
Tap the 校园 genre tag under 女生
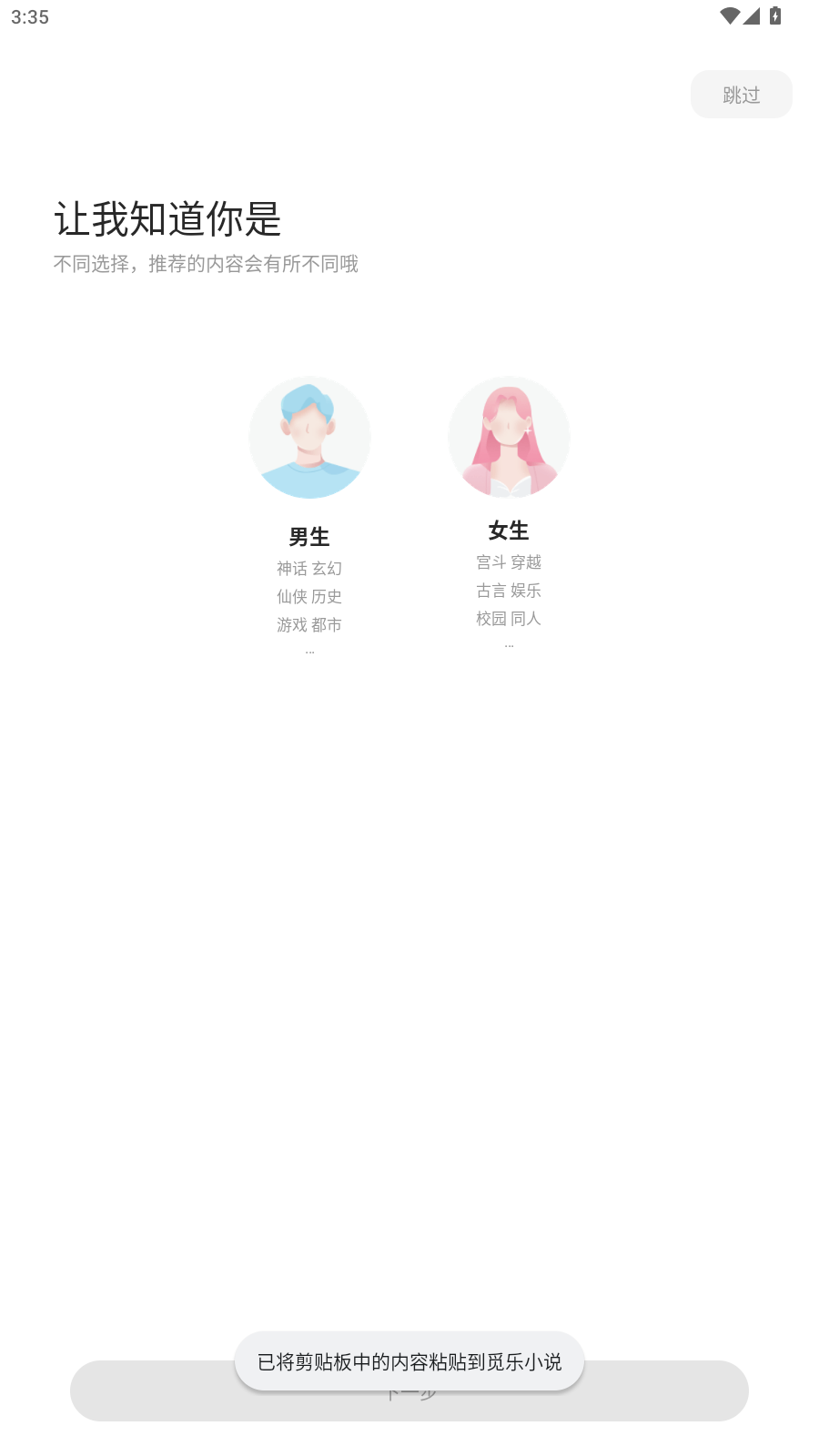pyautogui.click(x=492, y=618)
